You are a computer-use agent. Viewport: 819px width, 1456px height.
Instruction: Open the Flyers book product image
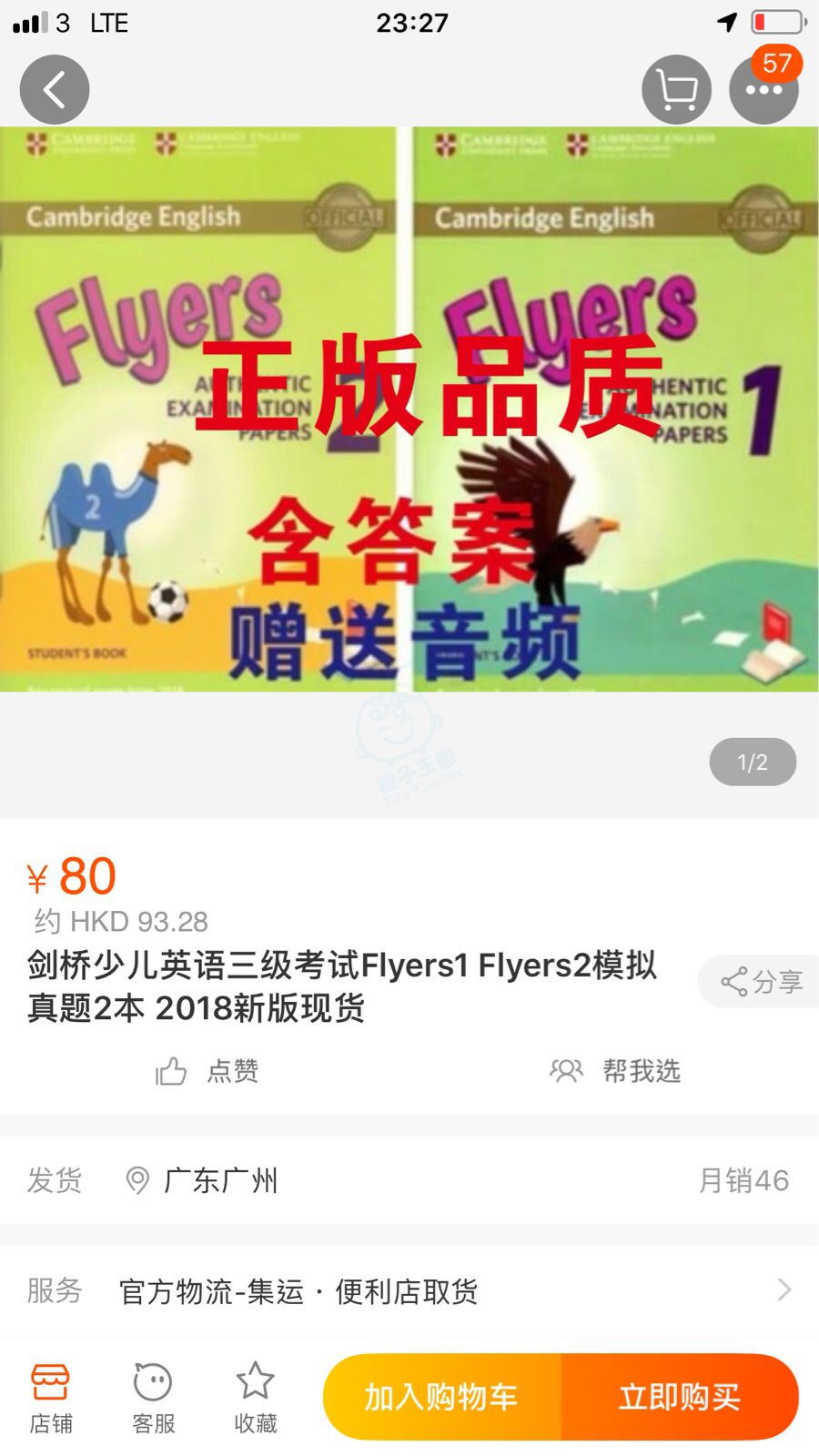point(409,409)
